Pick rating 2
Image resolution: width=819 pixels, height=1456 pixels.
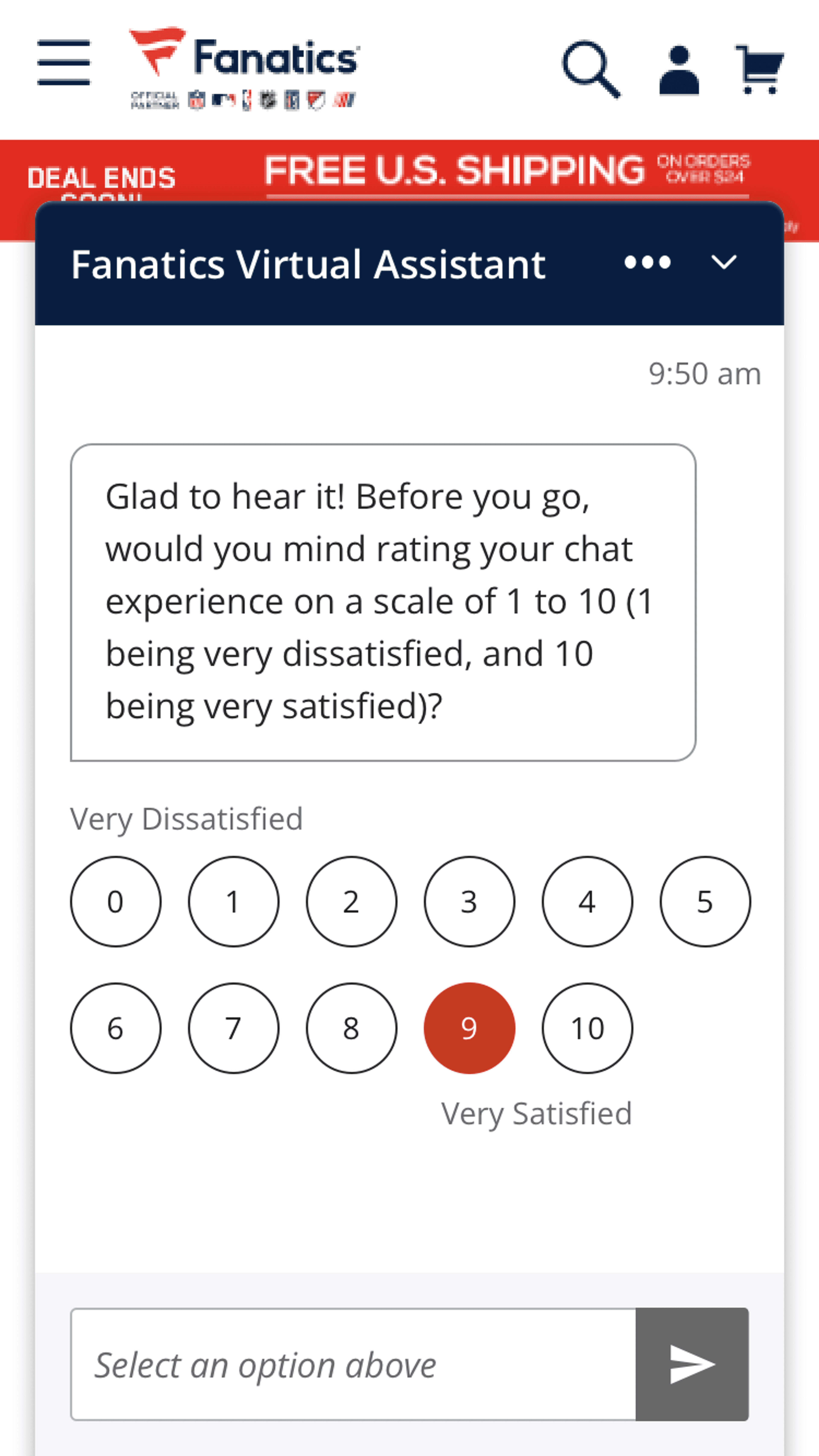[351, 902]
